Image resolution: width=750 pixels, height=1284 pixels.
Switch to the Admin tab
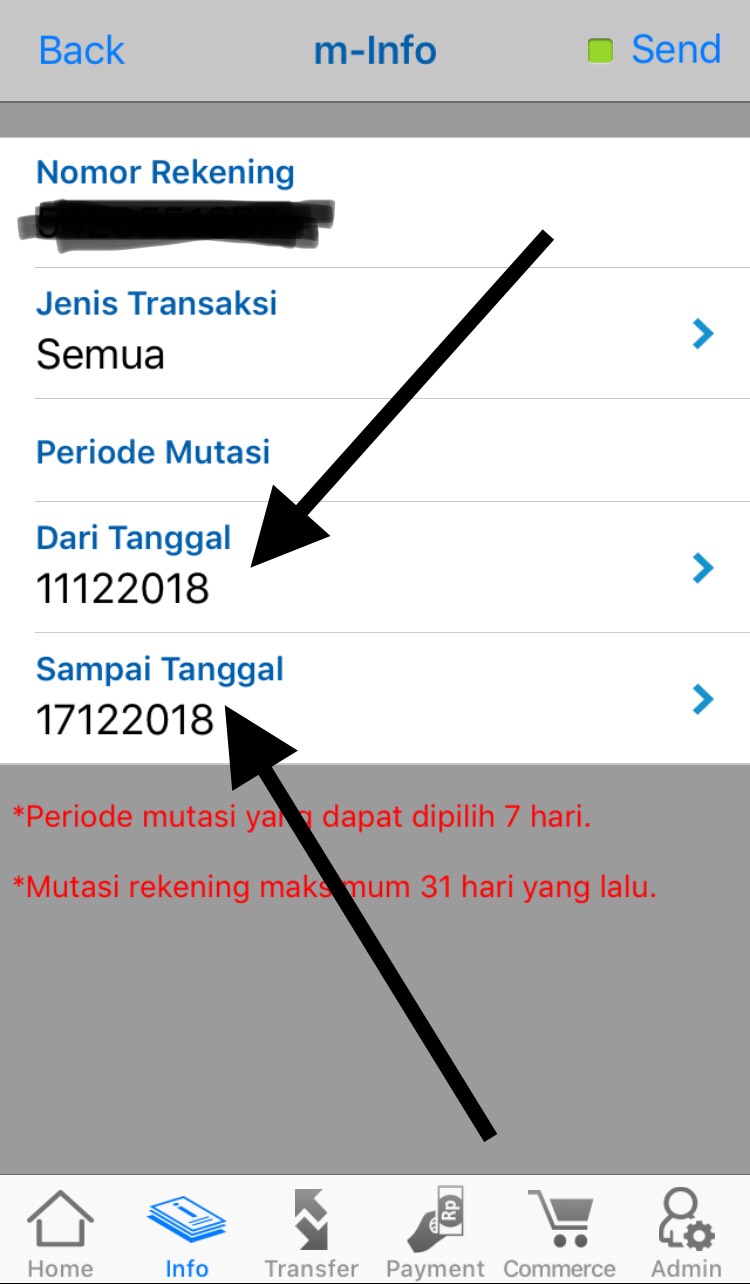pyautogui.click(x=686, y=1231)
